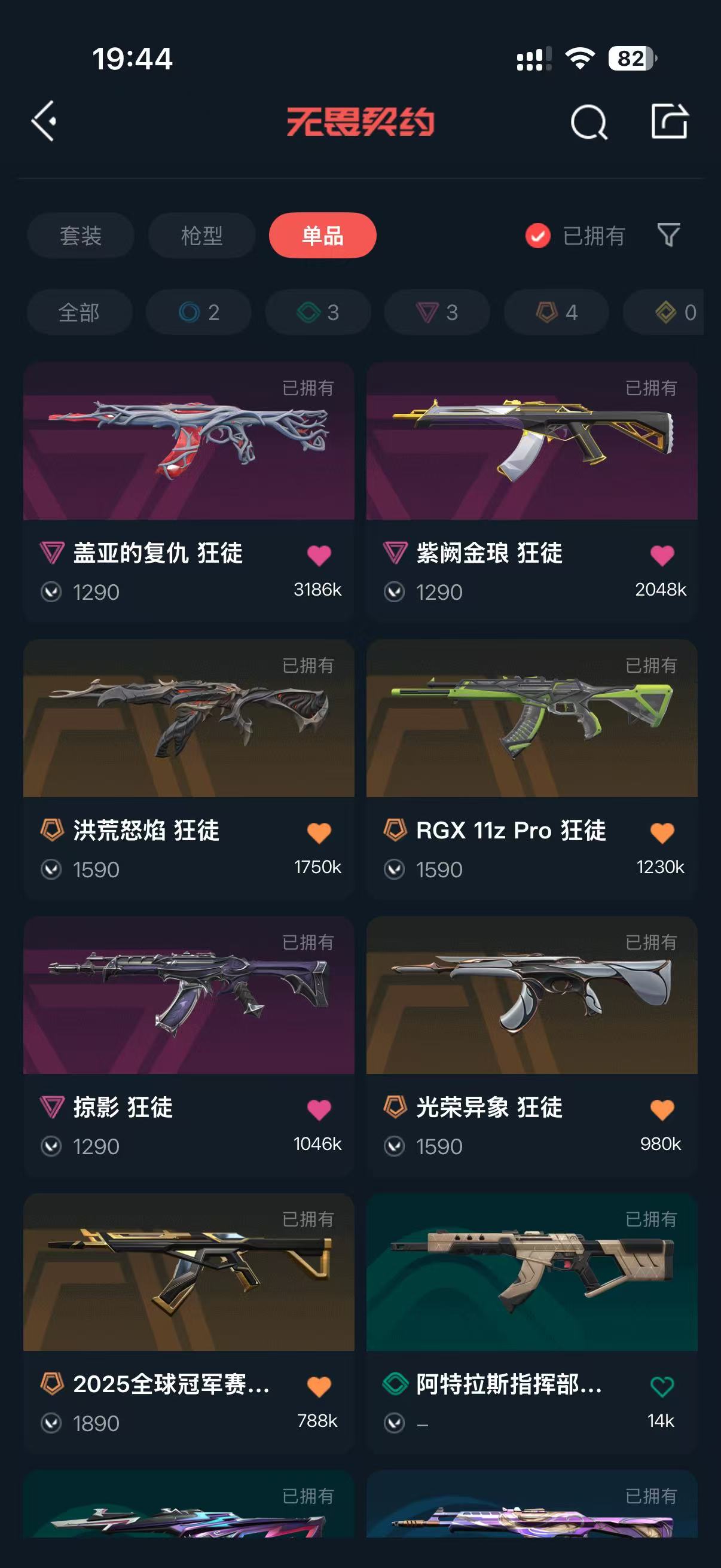
Task: Select the 单品 tab
Action: click(x=322, y=236)
